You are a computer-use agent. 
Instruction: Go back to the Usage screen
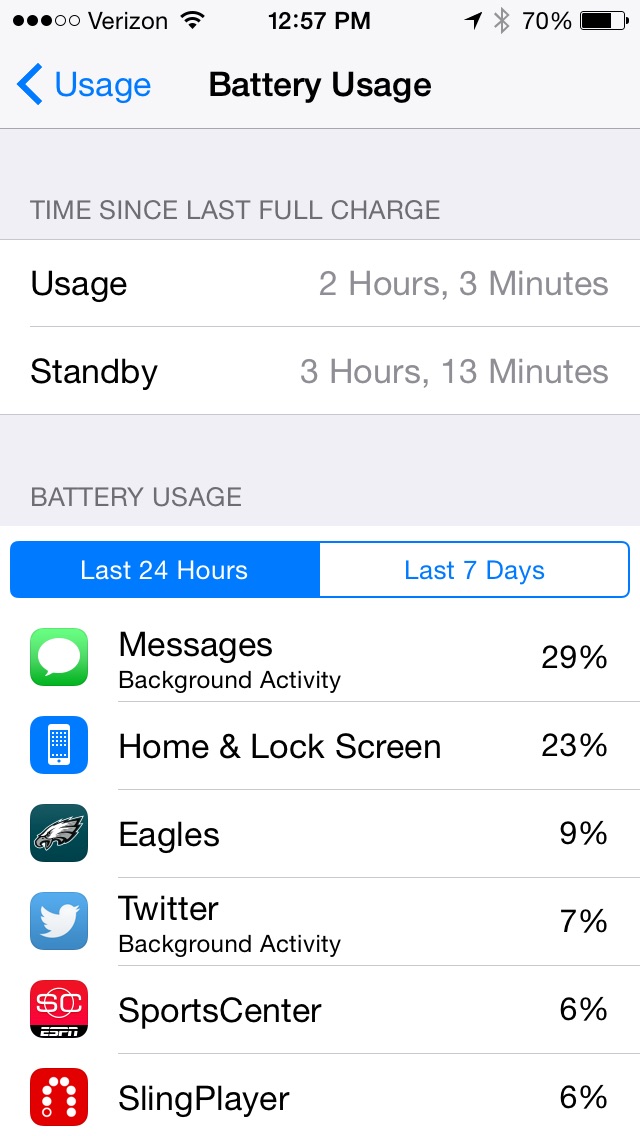[83, 85]
